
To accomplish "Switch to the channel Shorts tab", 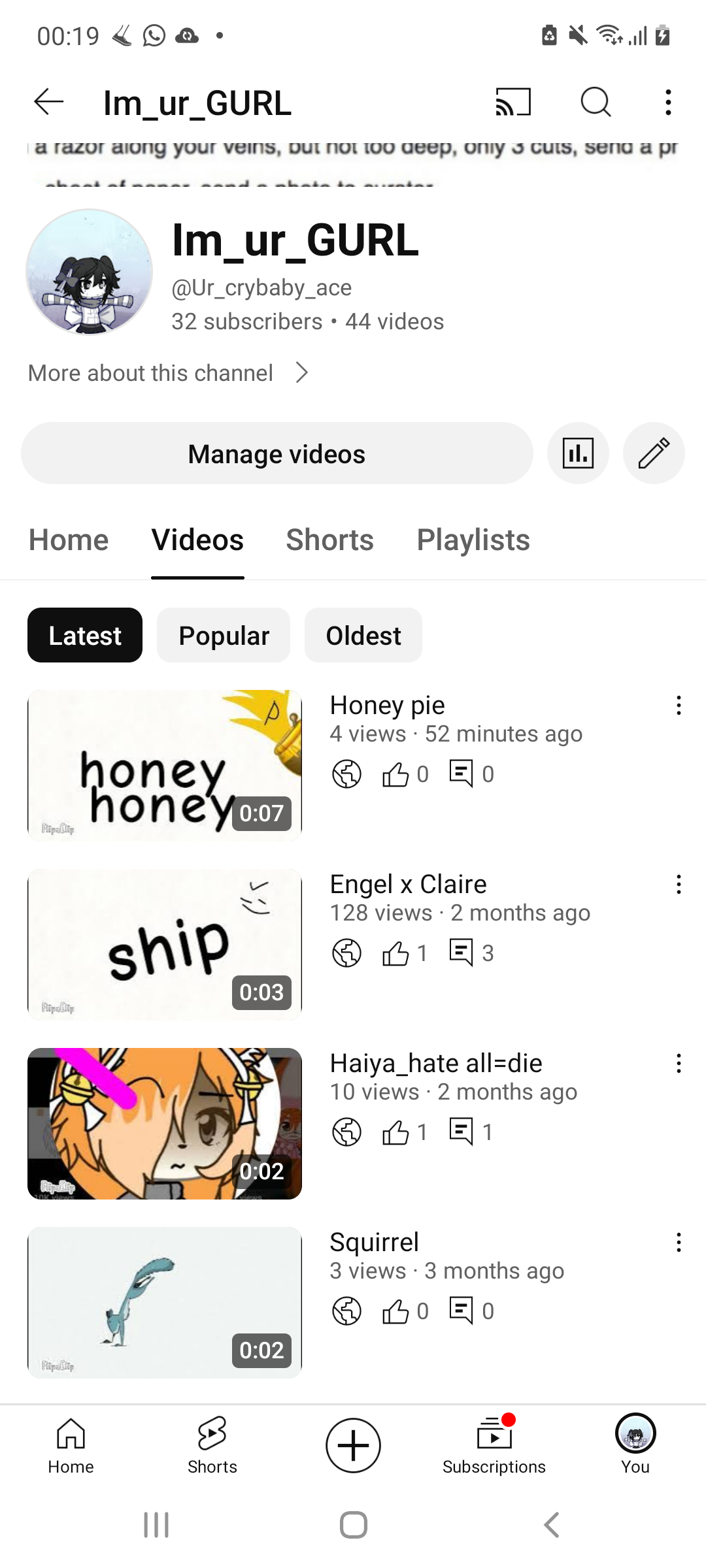I will (x=329, y=540).
